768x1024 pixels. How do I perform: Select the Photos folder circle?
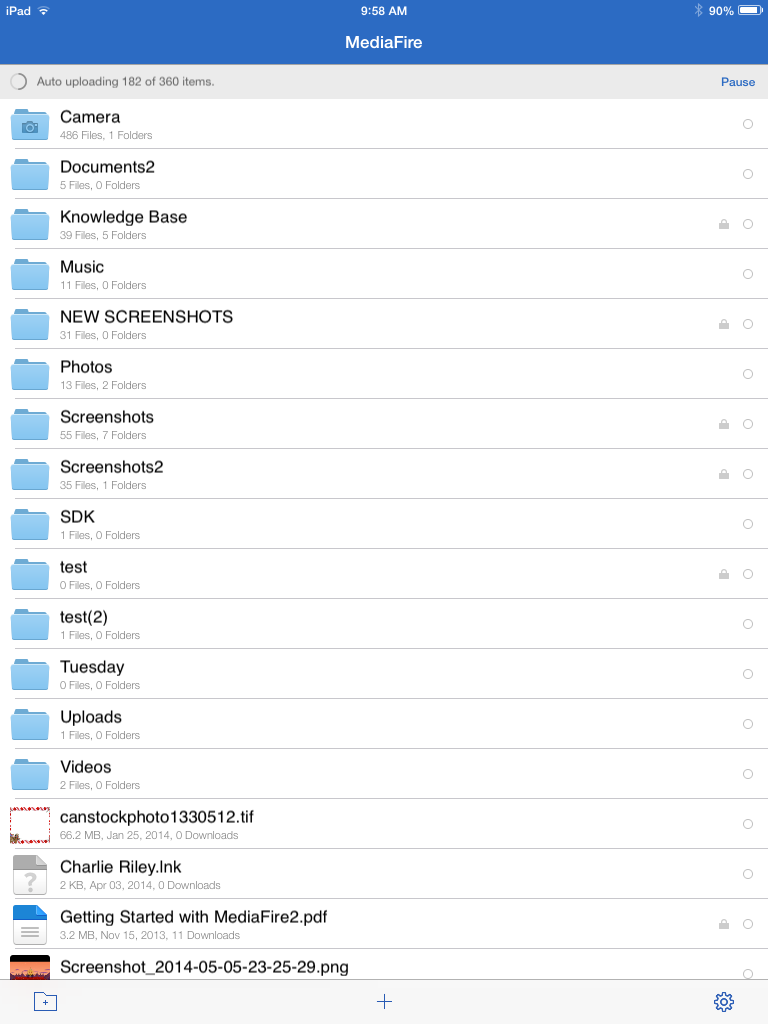click(747, 374)
